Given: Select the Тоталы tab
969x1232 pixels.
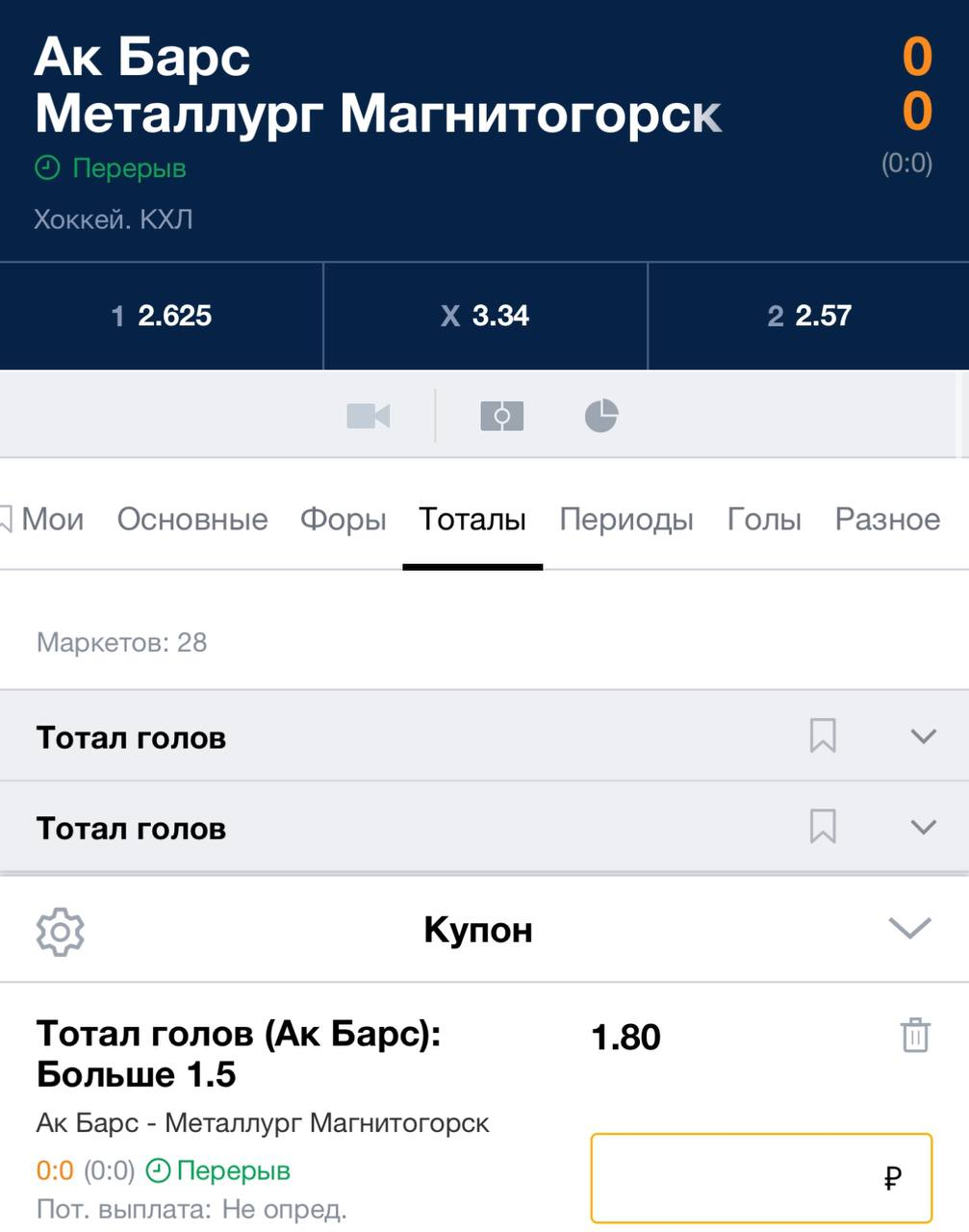Looking at the screenshot, I should [x=472, y=520].
